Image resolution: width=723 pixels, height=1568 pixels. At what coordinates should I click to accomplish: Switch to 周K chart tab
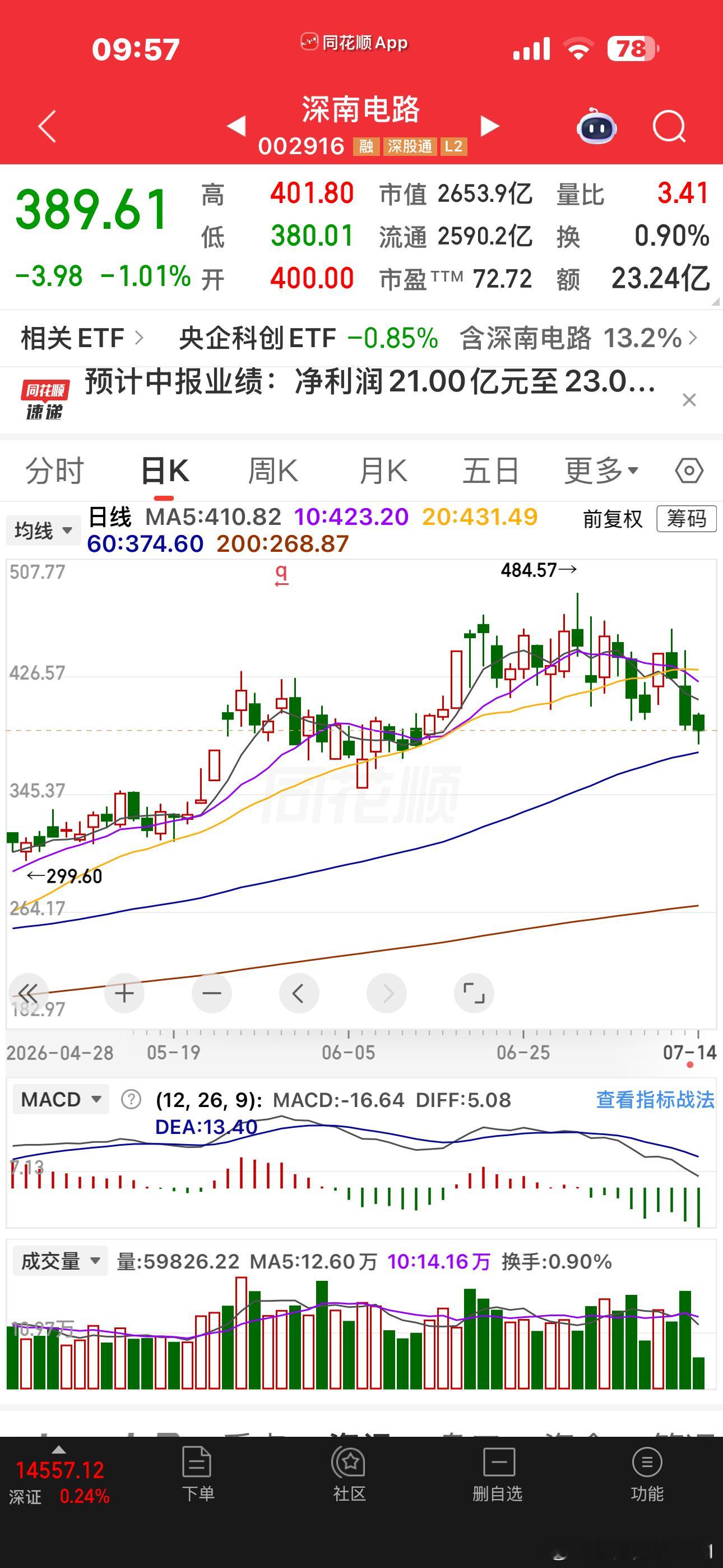point(274,471)
